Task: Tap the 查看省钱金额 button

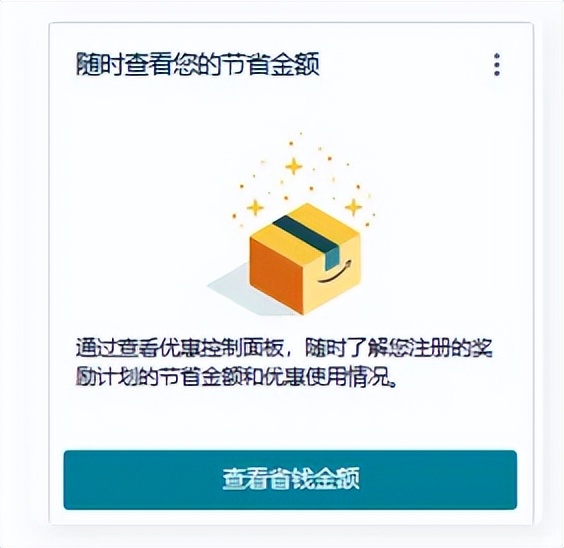Action: [x=290, y=480]
